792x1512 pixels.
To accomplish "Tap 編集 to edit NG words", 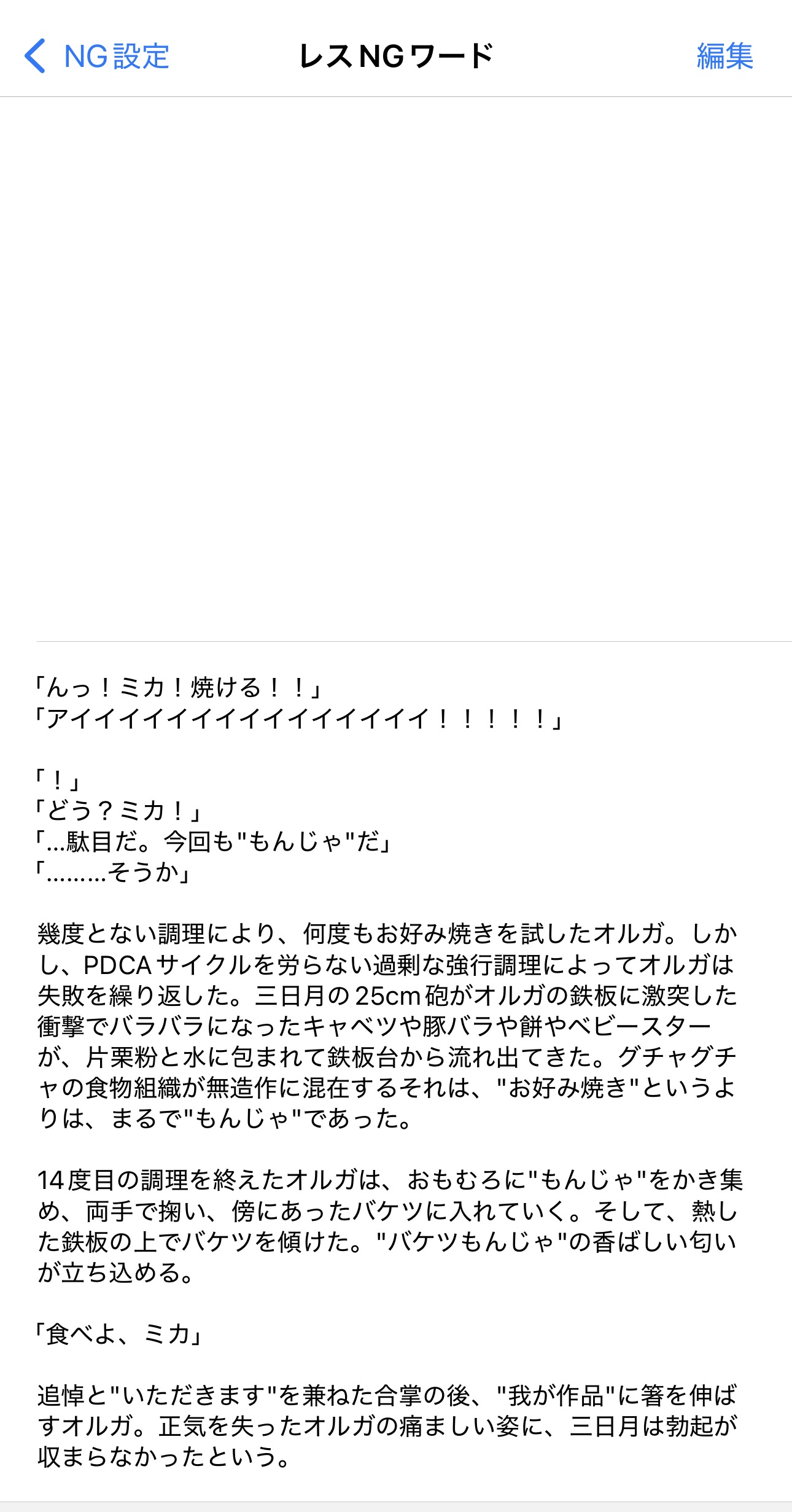I will [x=724, y=57].
